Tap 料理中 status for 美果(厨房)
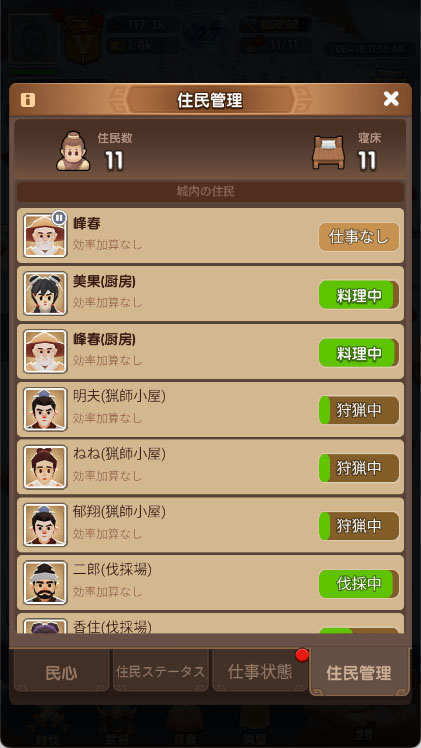This screenshot has width=421, height=748. (359, 295)
